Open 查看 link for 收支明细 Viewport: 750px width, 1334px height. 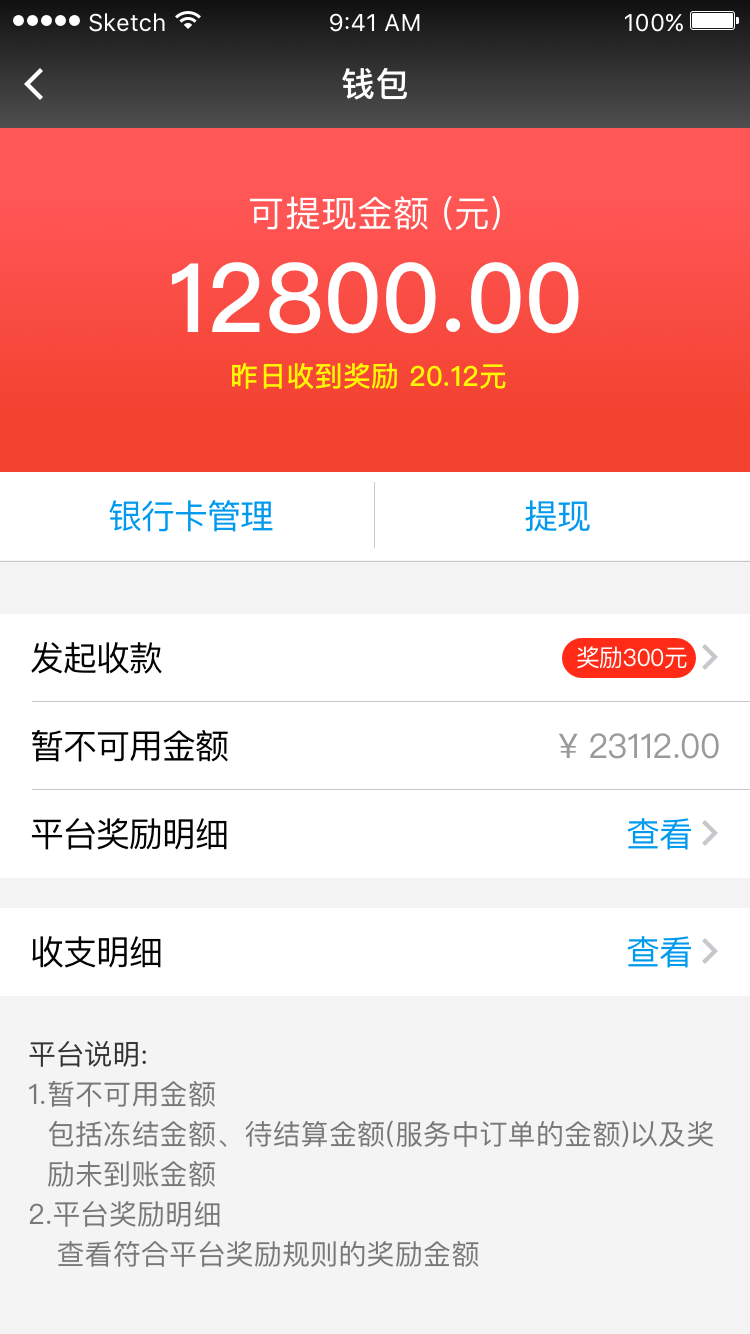(x=660, y=952)
